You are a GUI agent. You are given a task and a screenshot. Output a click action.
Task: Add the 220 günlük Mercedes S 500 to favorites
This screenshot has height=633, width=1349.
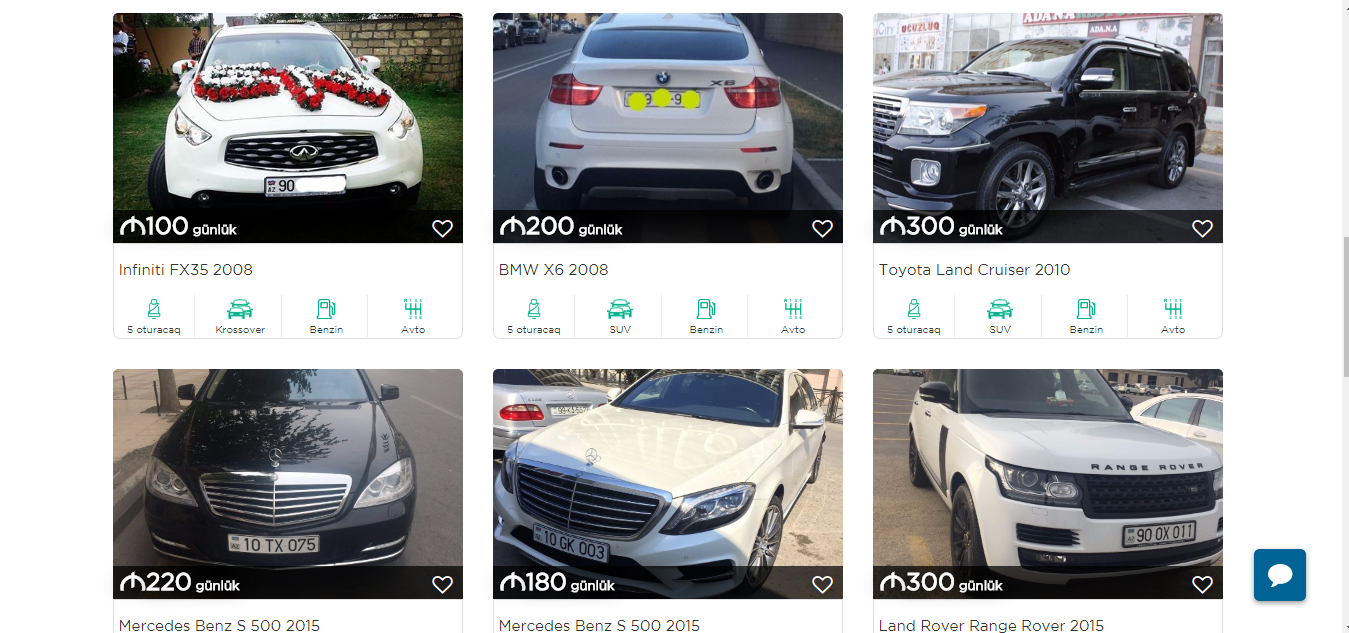point(442,585)
